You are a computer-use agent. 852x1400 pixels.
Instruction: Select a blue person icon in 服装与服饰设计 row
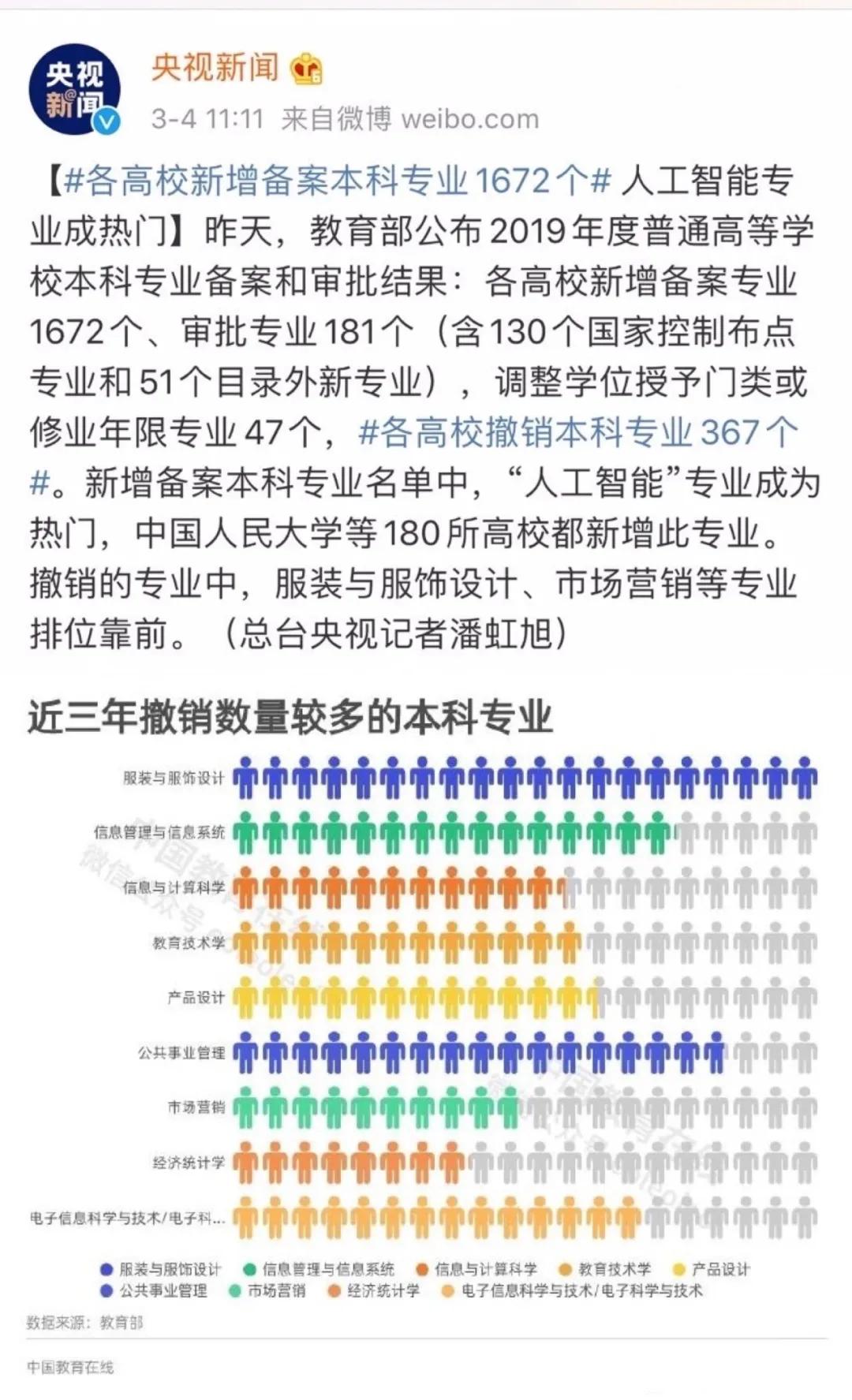point(316,775)
